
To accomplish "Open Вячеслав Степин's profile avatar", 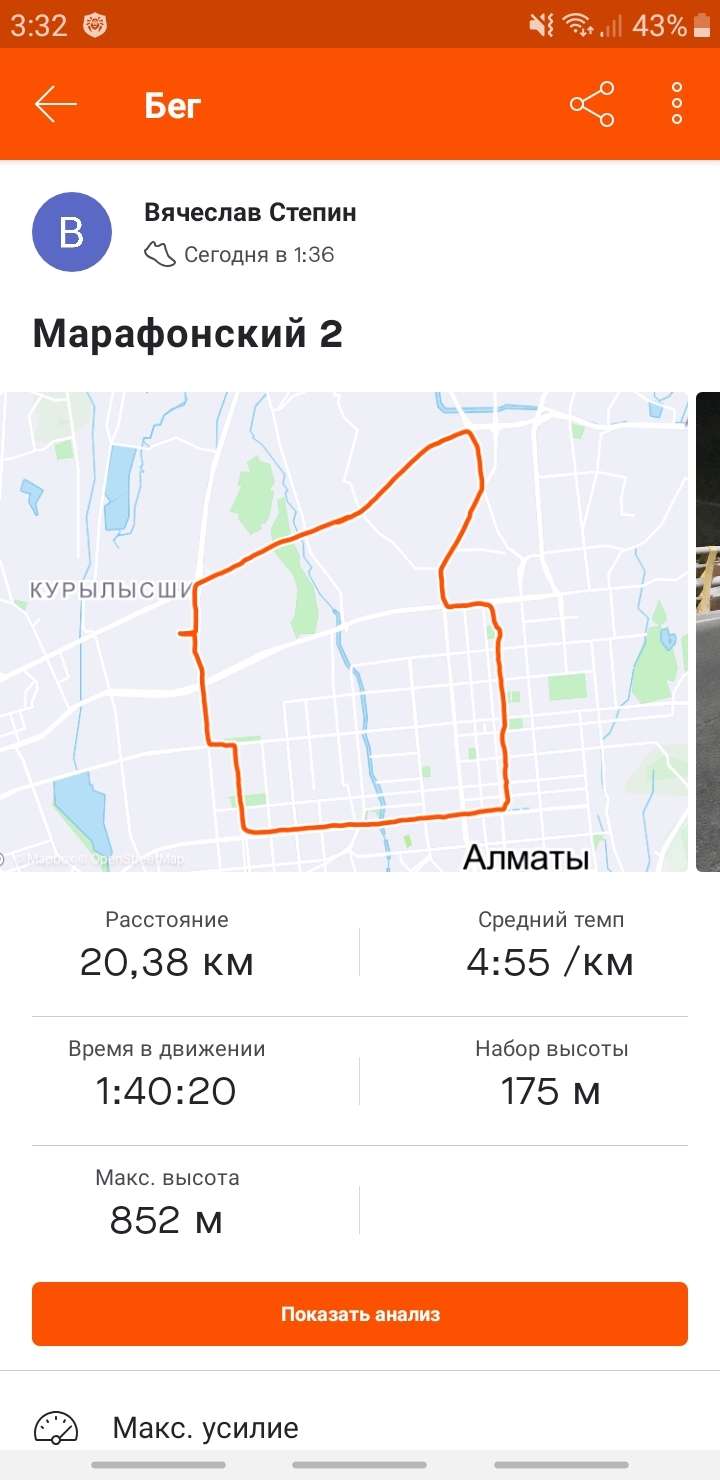I will click(x=72, y=232).
